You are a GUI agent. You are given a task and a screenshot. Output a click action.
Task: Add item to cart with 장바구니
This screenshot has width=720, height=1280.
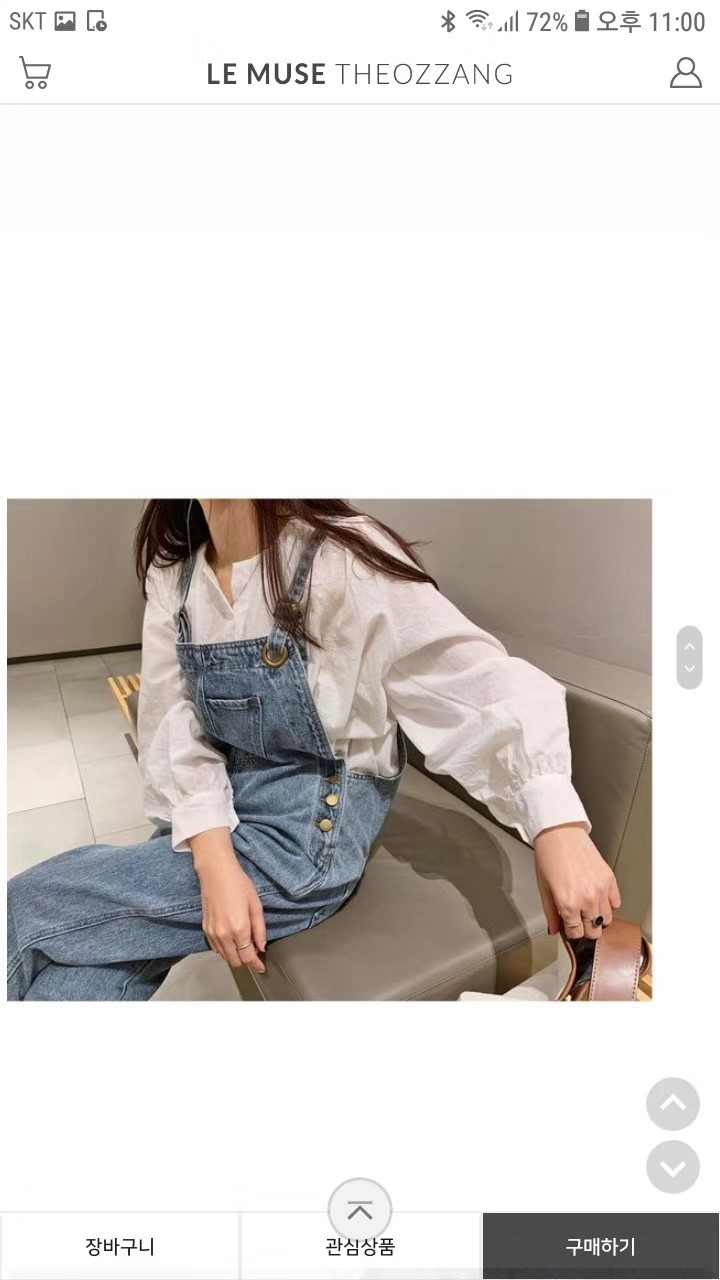point(120,1247)
